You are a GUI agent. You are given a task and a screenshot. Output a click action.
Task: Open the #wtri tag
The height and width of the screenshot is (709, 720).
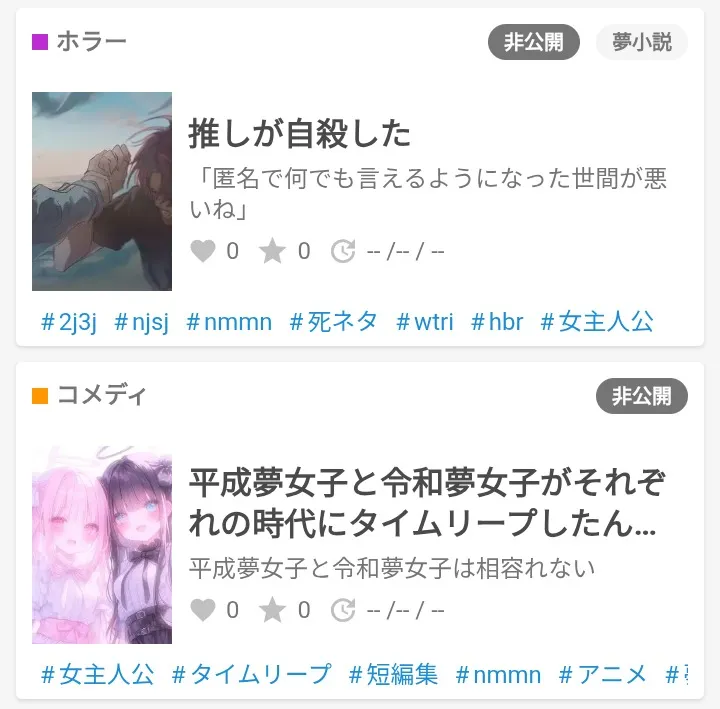coord(425,322)
